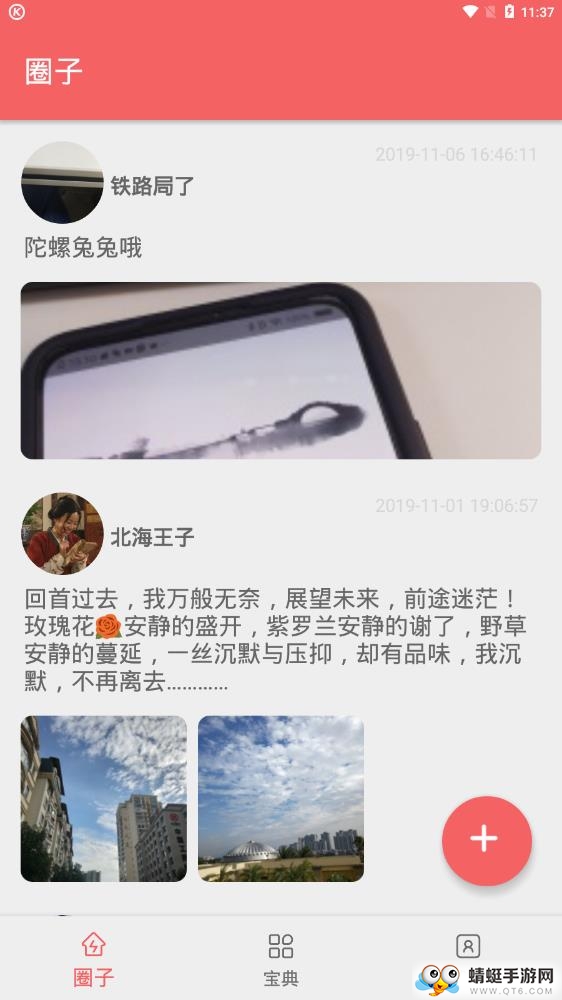Create a new post with the plus button
Image resolution: width=562 pixels, height=1000 pixels.
pos(486,841)
